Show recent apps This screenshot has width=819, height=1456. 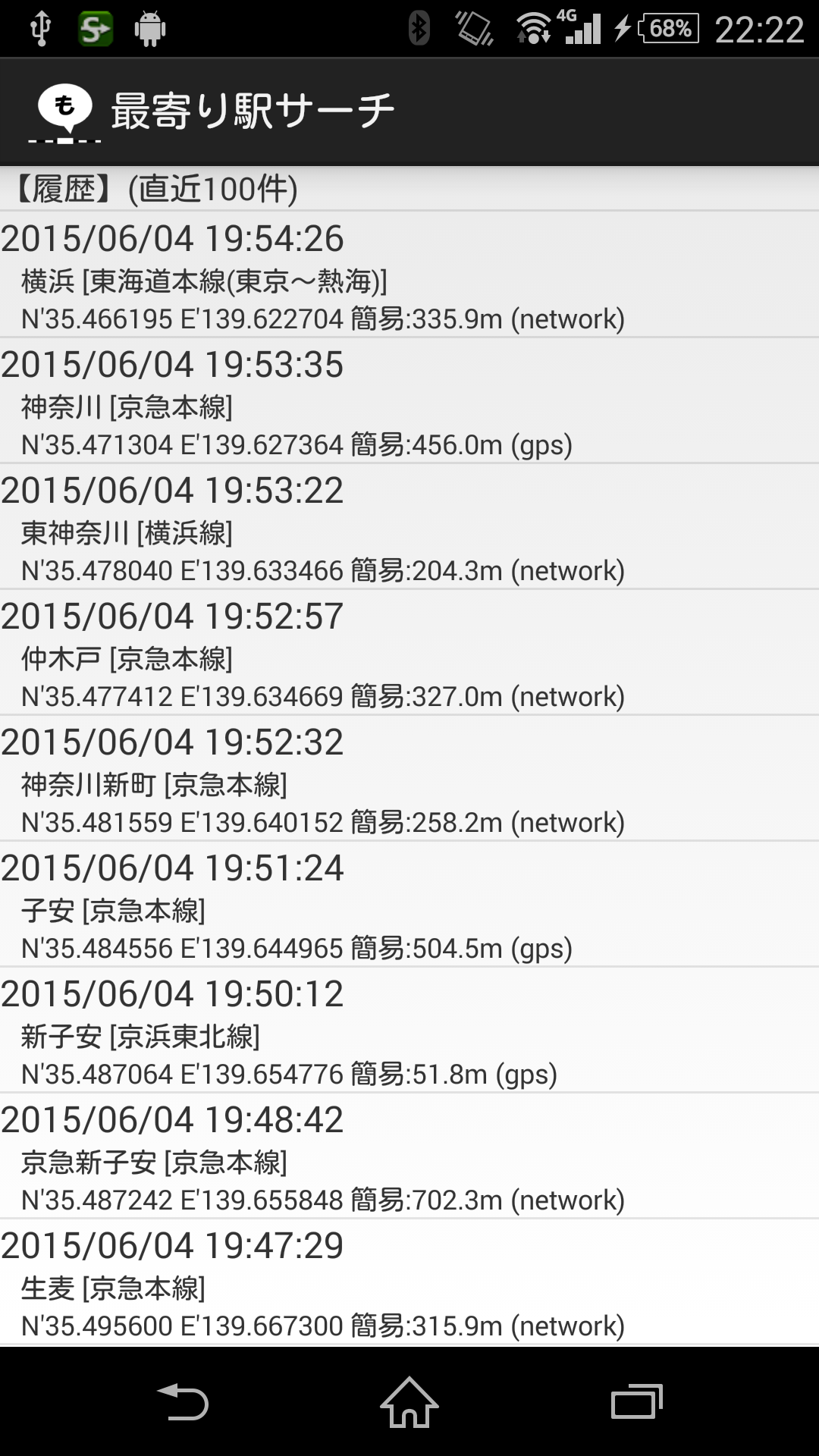coord(637,1401)
